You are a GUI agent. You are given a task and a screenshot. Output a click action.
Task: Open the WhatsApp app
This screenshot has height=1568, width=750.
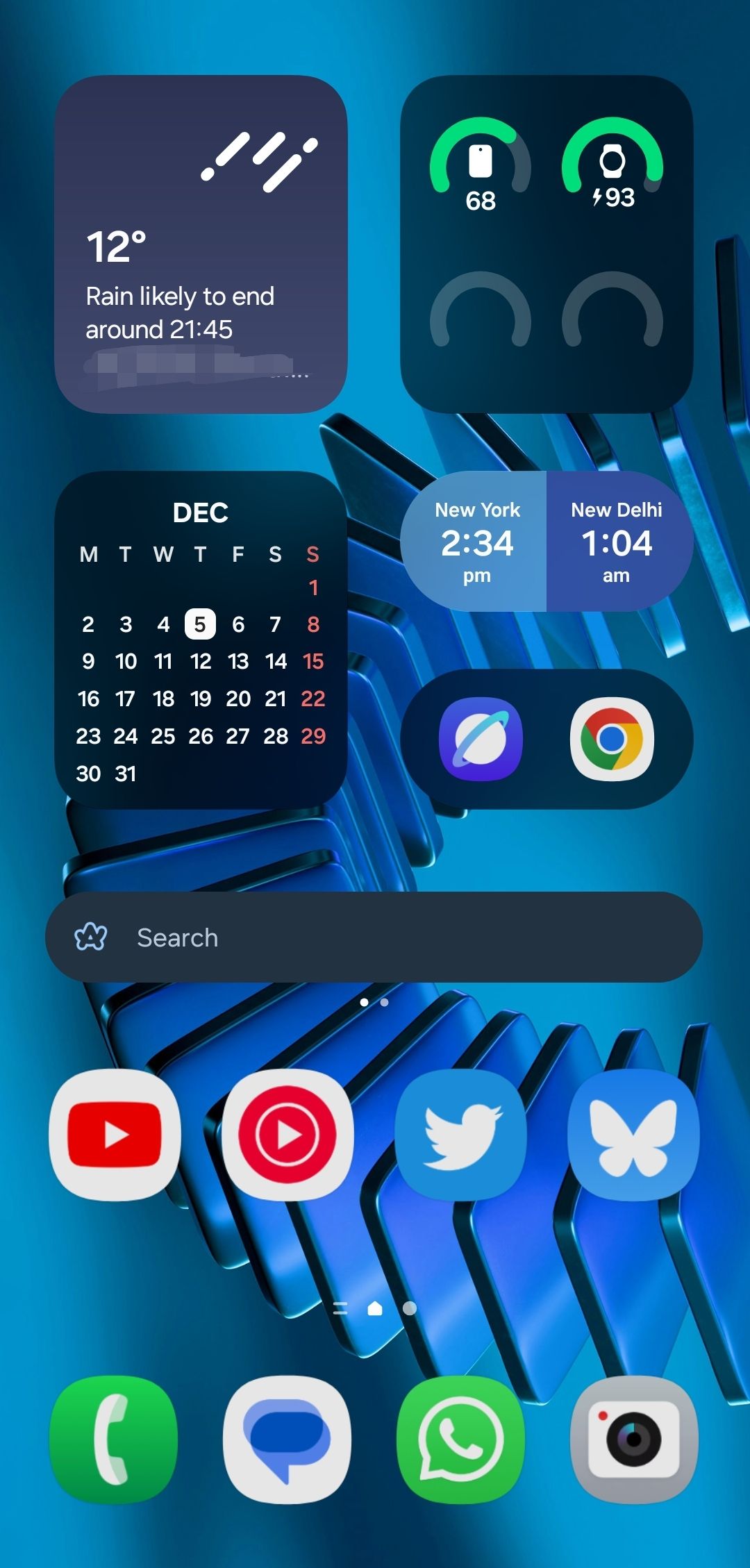pos(460,1440)
